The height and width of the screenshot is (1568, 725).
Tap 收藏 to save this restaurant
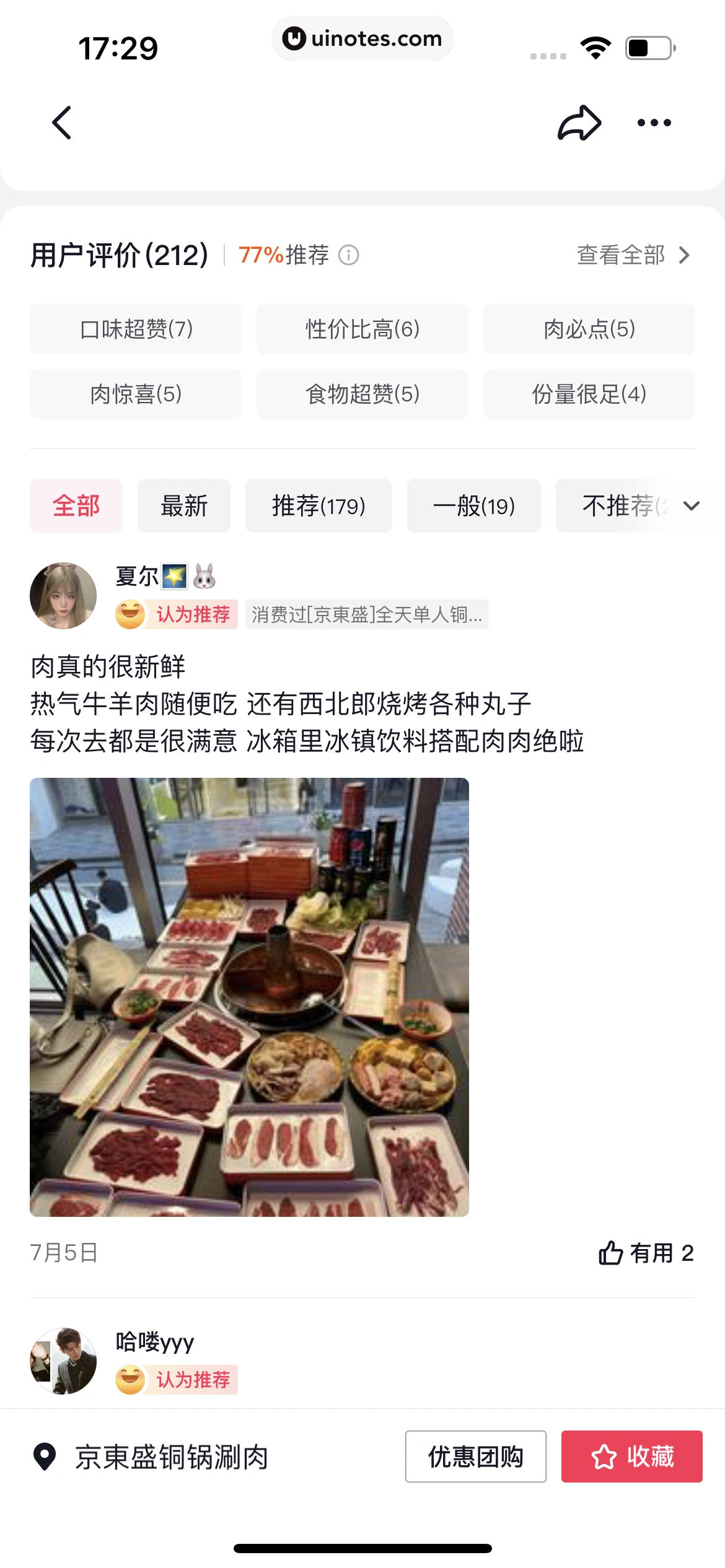(631, 1457)
